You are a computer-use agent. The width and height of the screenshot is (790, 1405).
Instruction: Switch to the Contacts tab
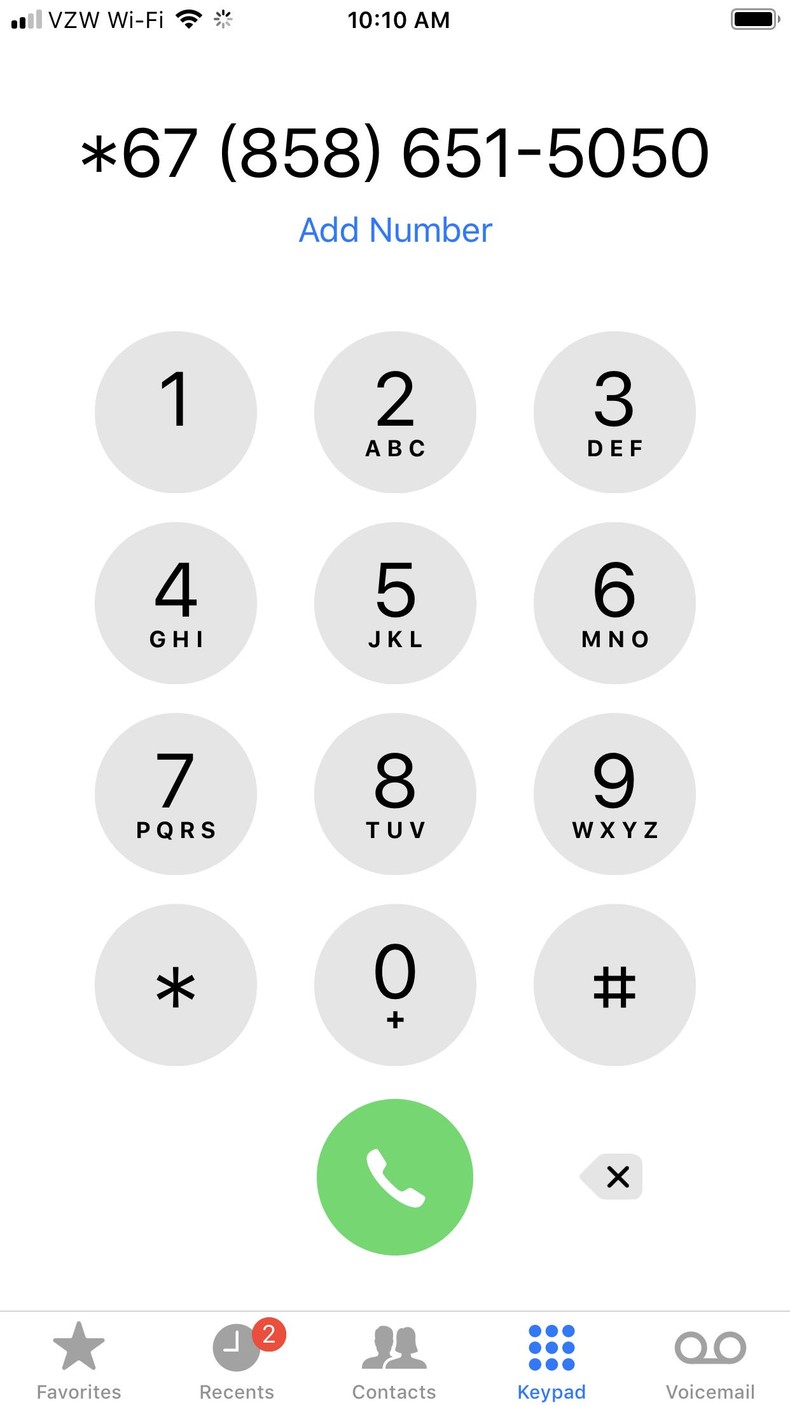click(394, 1360)
